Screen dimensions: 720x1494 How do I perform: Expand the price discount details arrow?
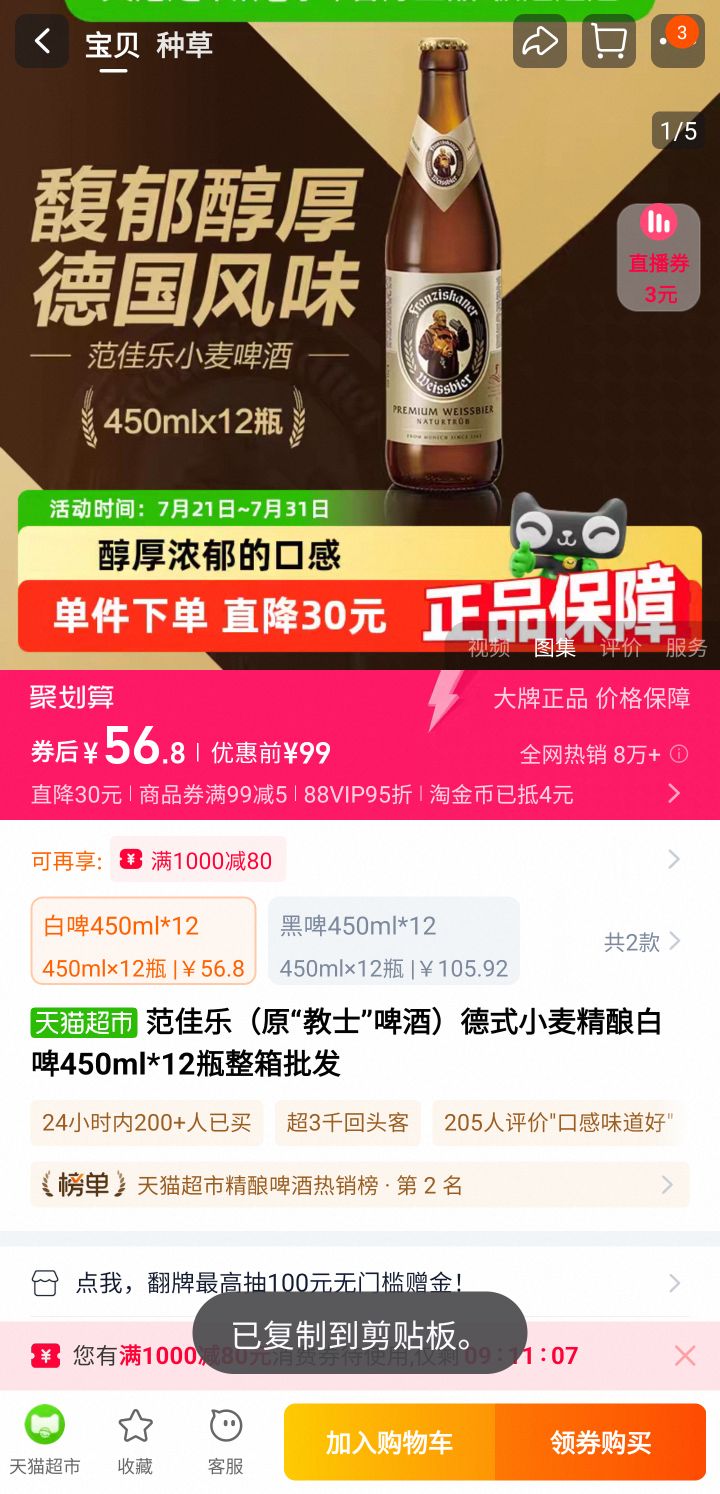click(674, 794)
